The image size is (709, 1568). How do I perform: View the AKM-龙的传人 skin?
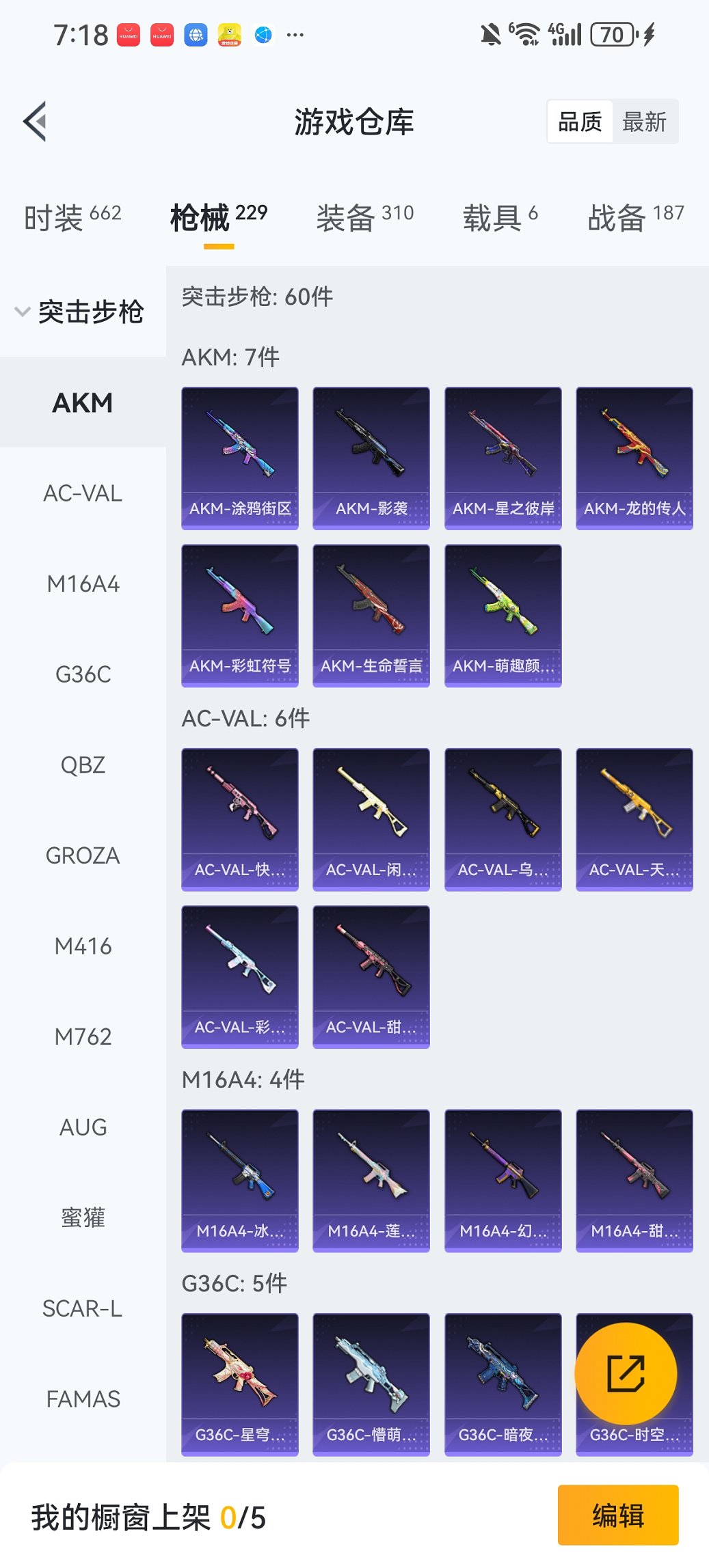(x=634, y=458)
